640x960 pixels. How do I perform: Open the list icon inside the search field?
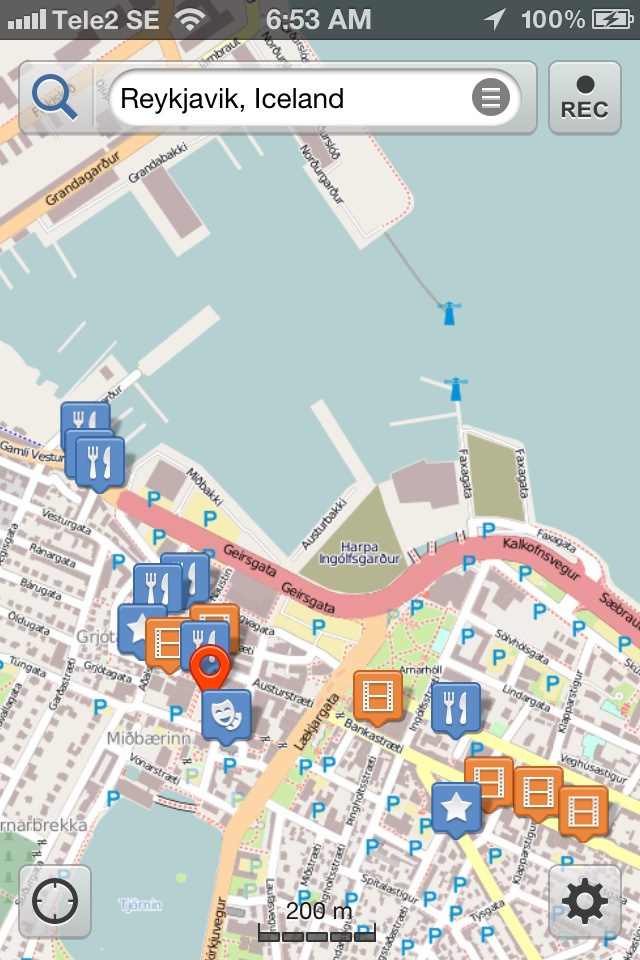[490, 98]
